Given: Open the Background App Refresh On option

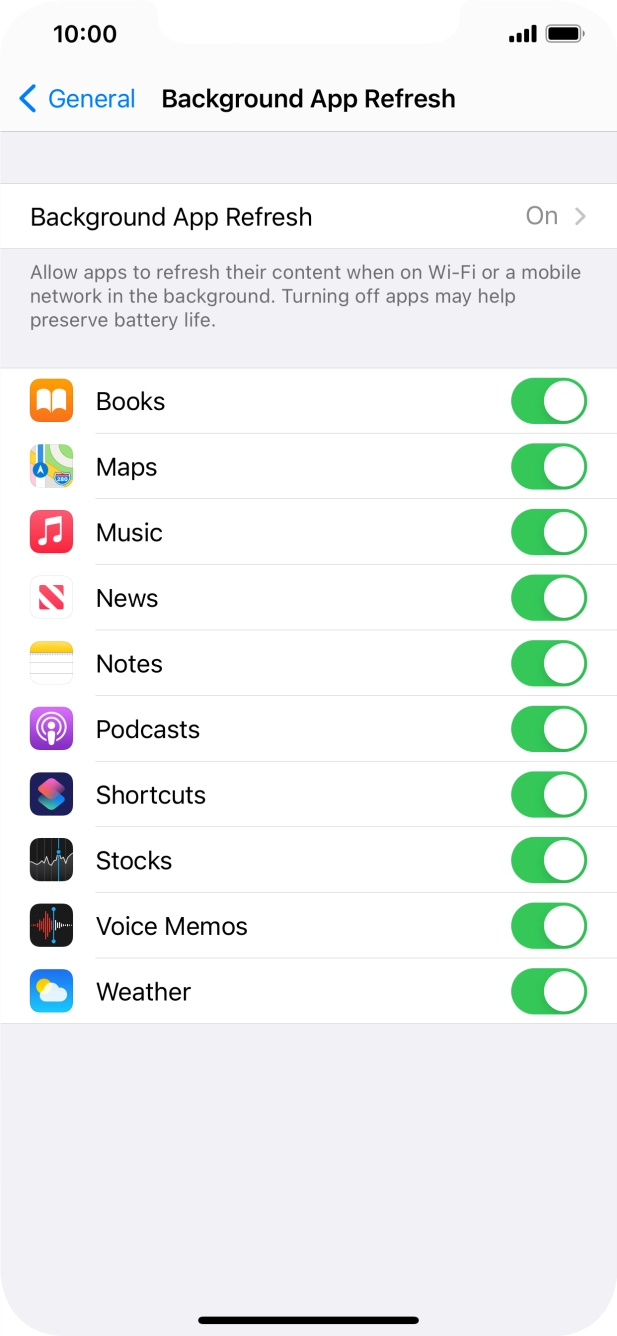Looking at the screenshot, I should [x=308, y=217].
